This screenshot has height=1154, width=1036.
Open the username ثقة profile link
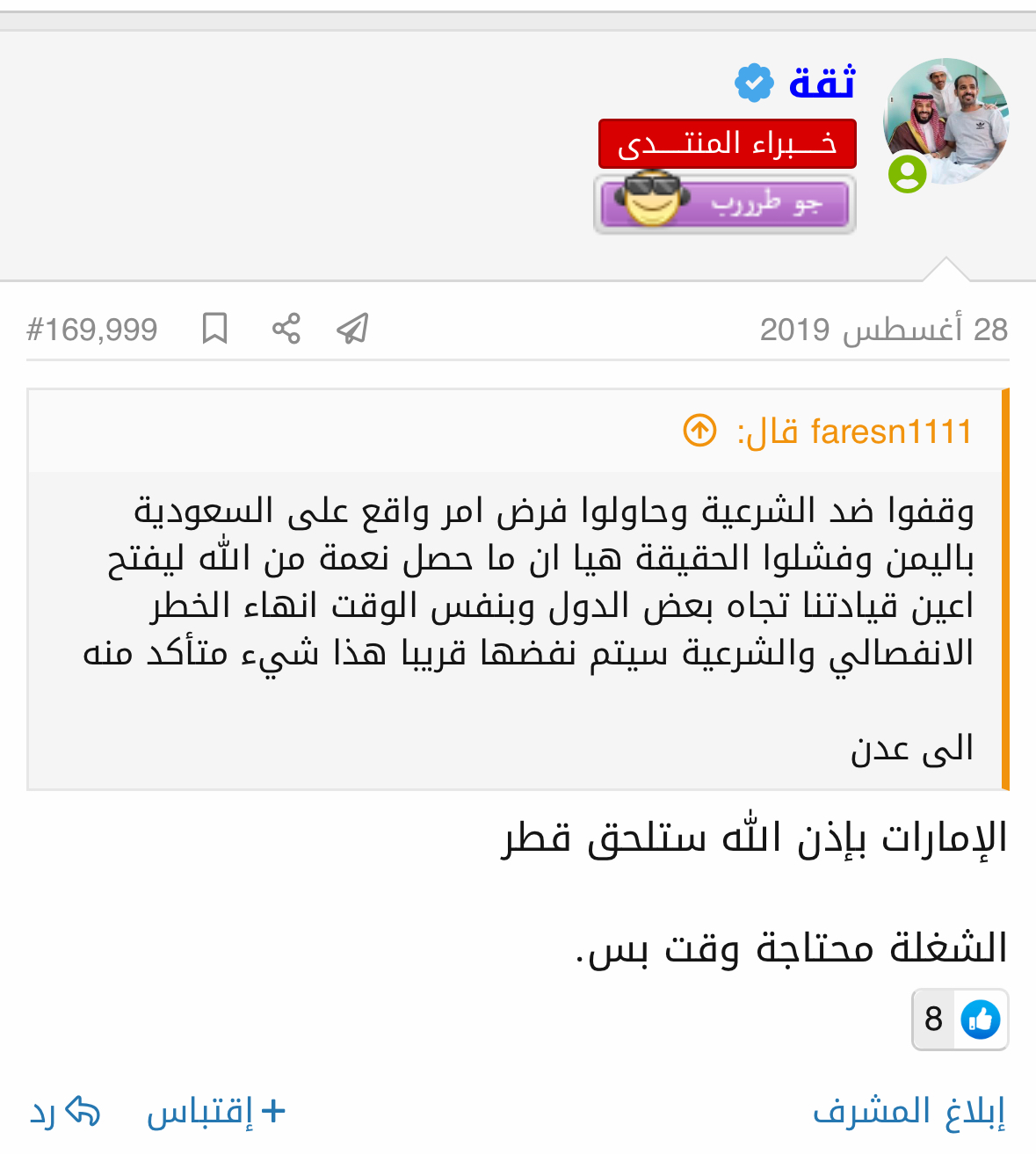pos(821,83)
